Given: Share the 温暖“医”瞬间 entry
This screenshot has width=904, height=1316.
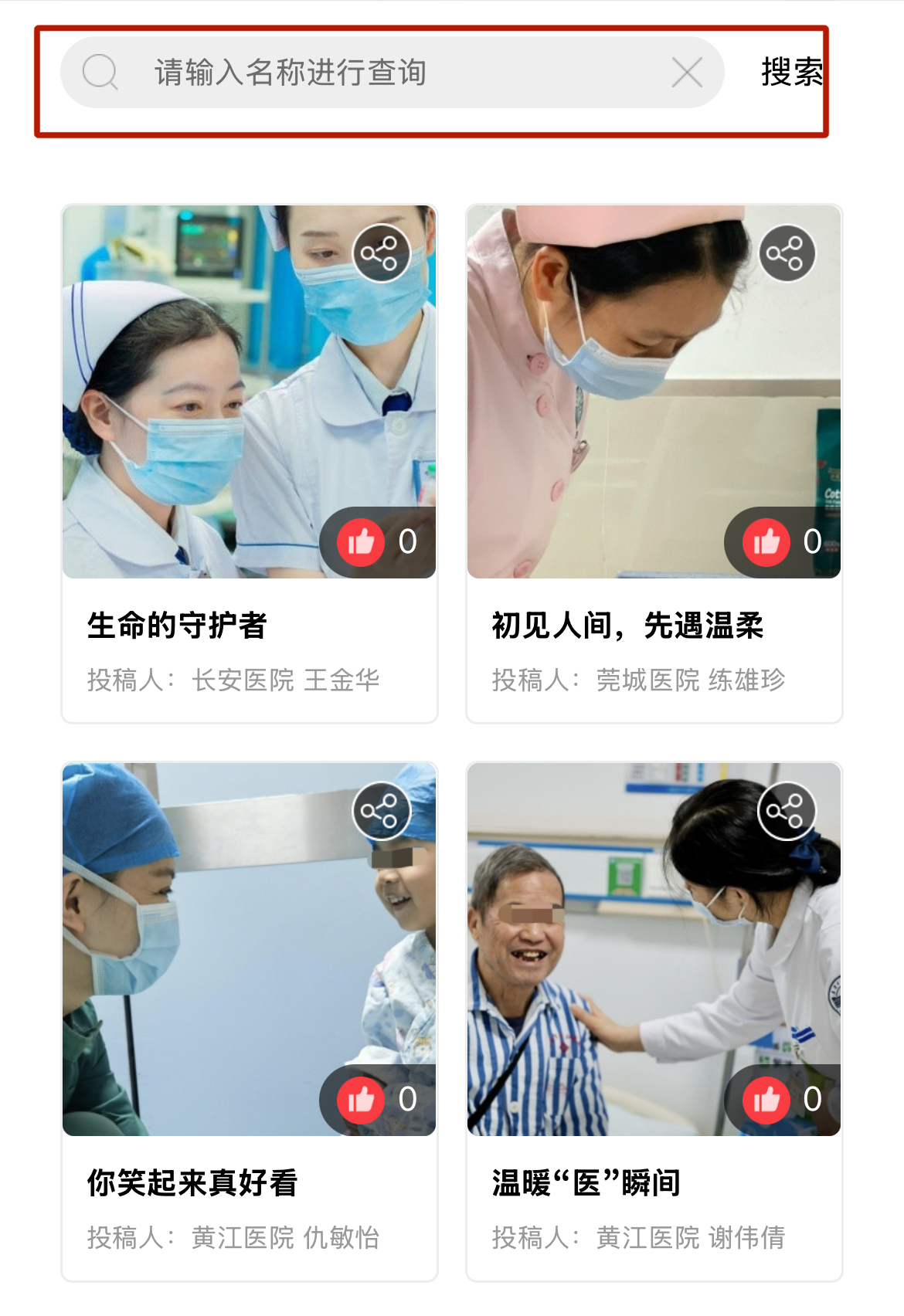Looking at the screenshot, I should [x=787, y=811].
